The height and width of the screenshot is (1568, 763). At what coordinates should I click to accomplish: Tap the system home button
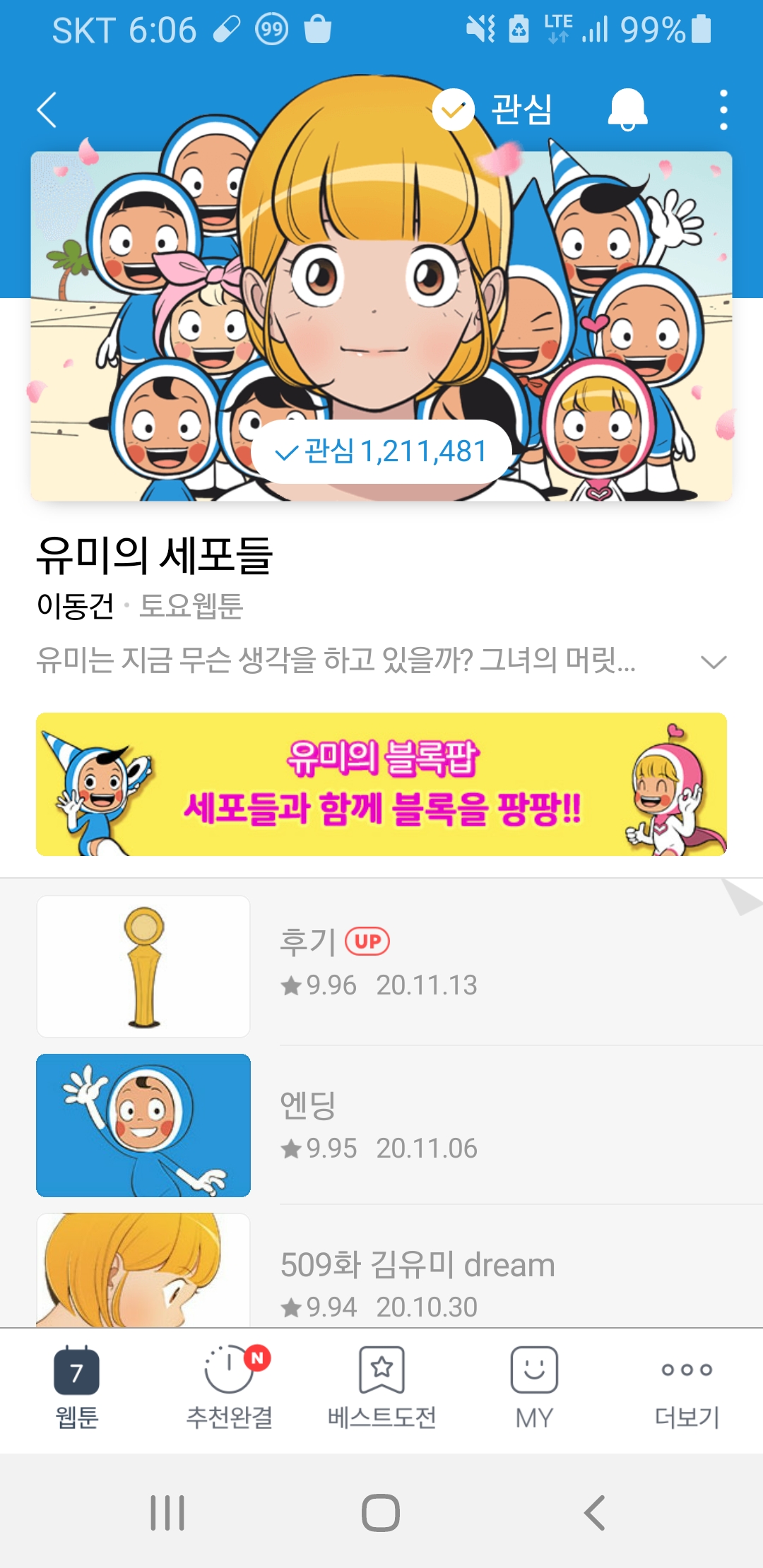(x=381, y=1513)
